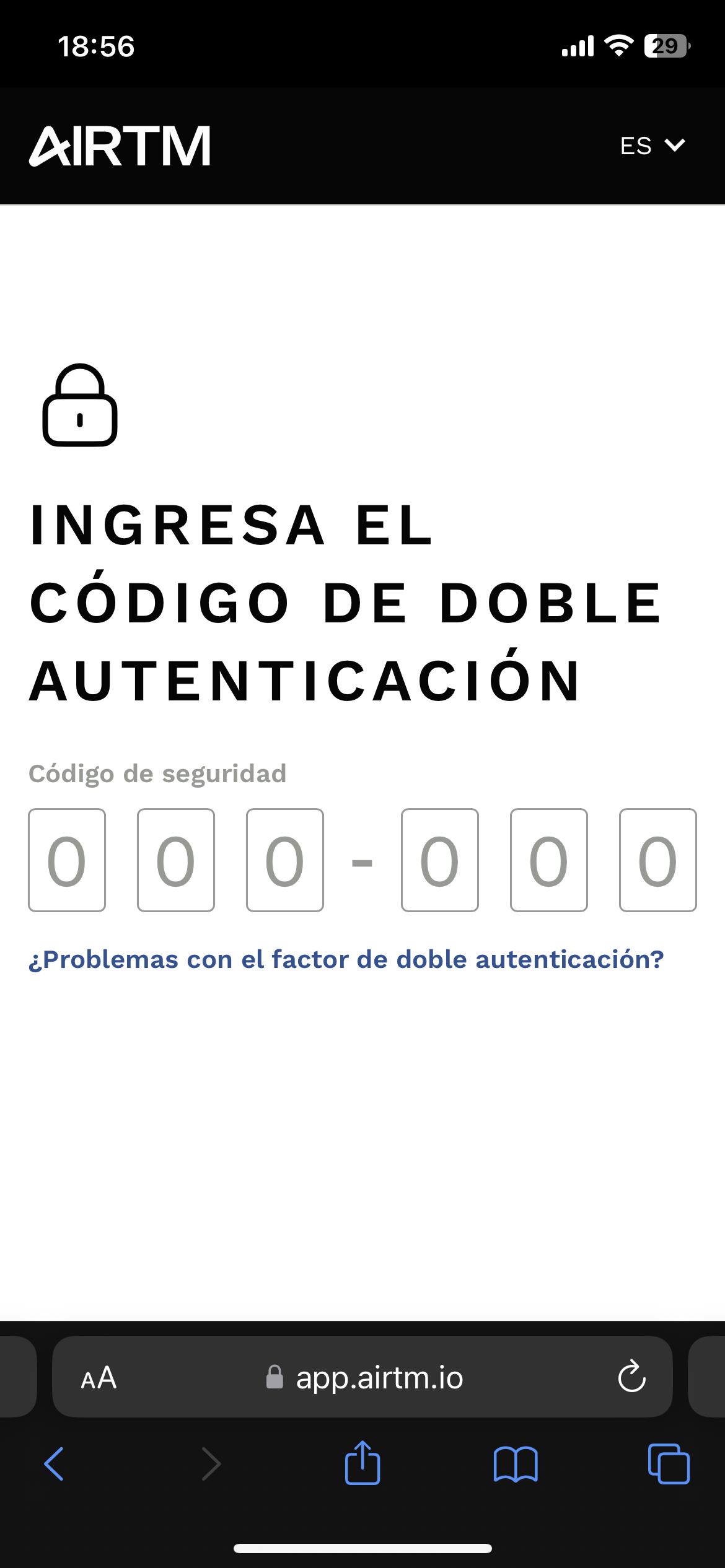Select the fifth security code digit box

(549, 860)
